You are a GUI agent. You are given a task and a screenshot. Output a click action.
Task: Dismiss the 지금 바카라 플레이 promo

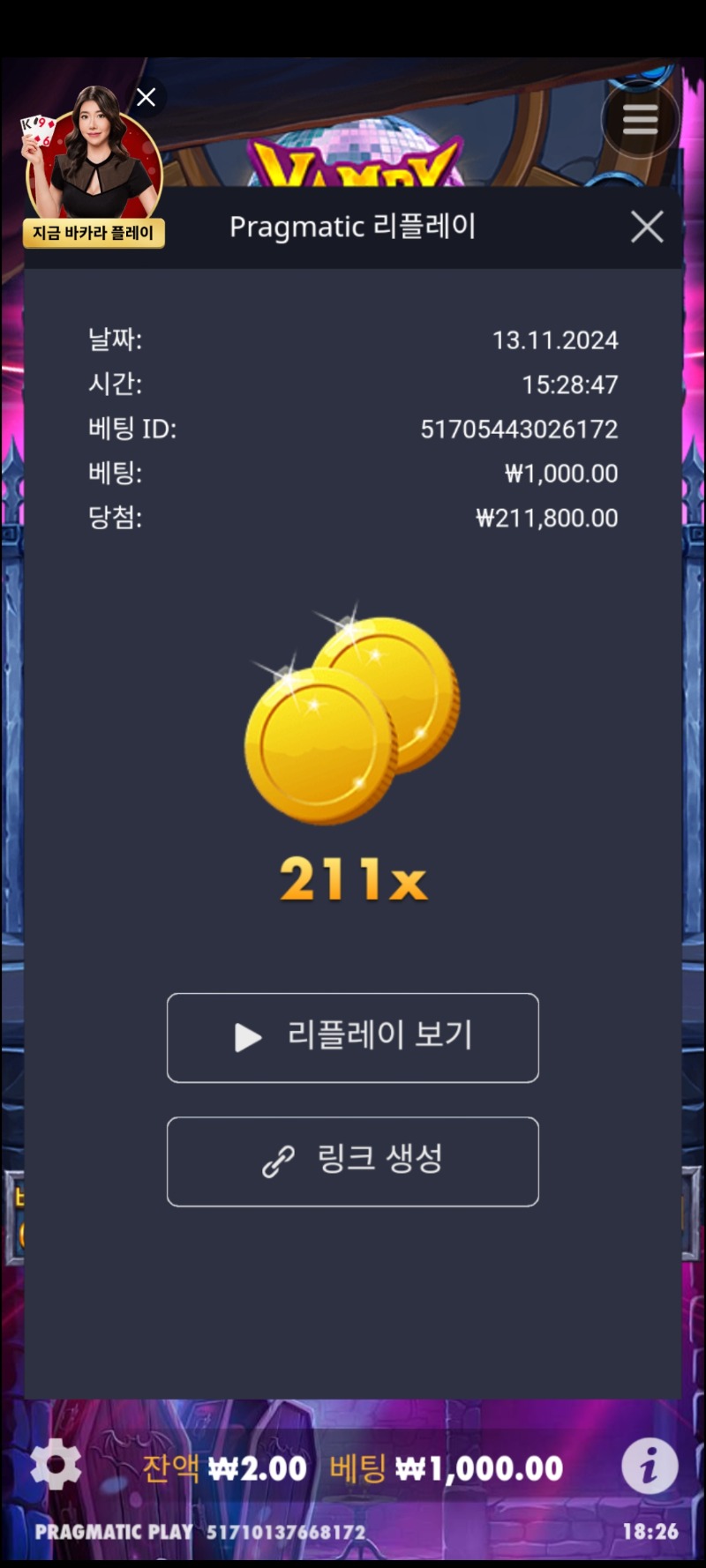coord(146,97)
